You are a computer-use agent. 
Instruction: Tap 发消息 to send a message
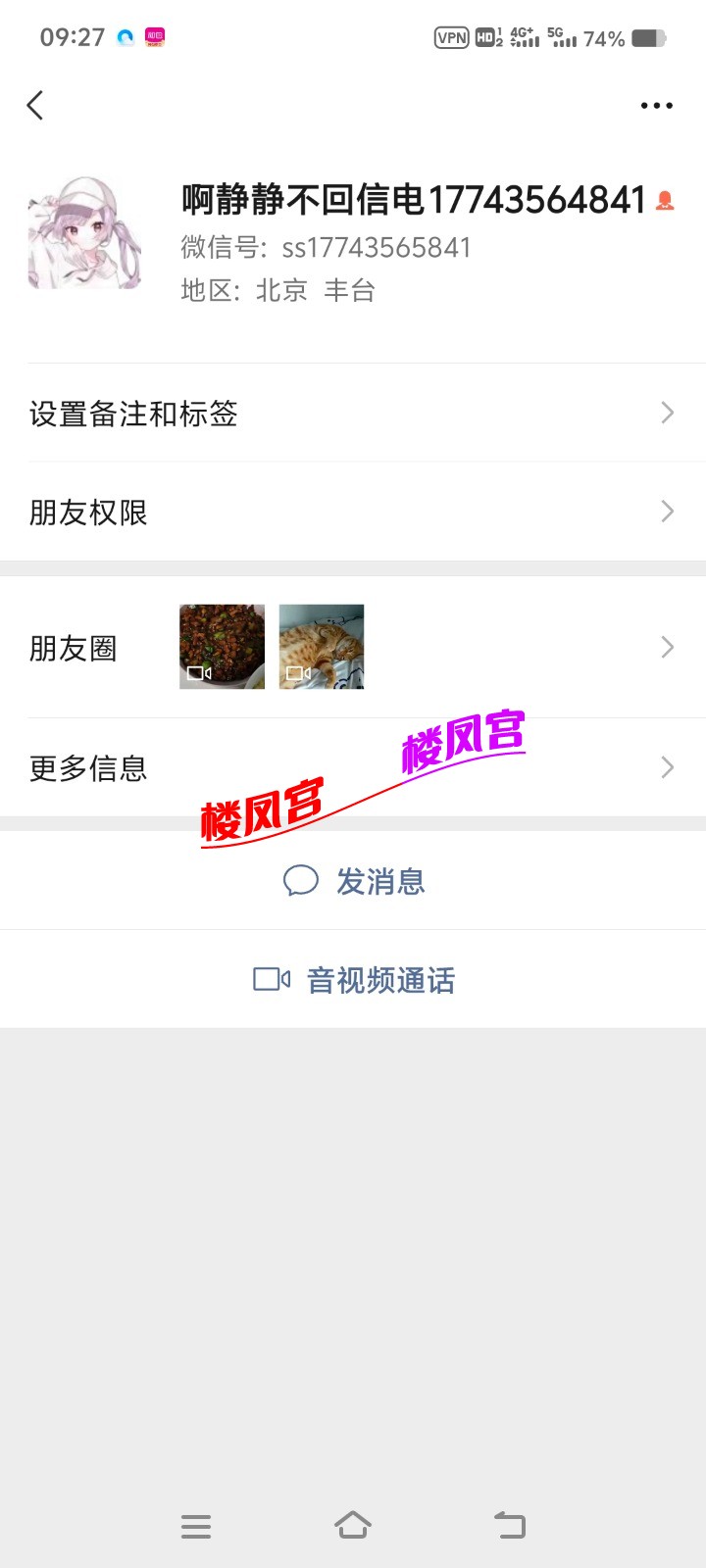click(355, 881)
